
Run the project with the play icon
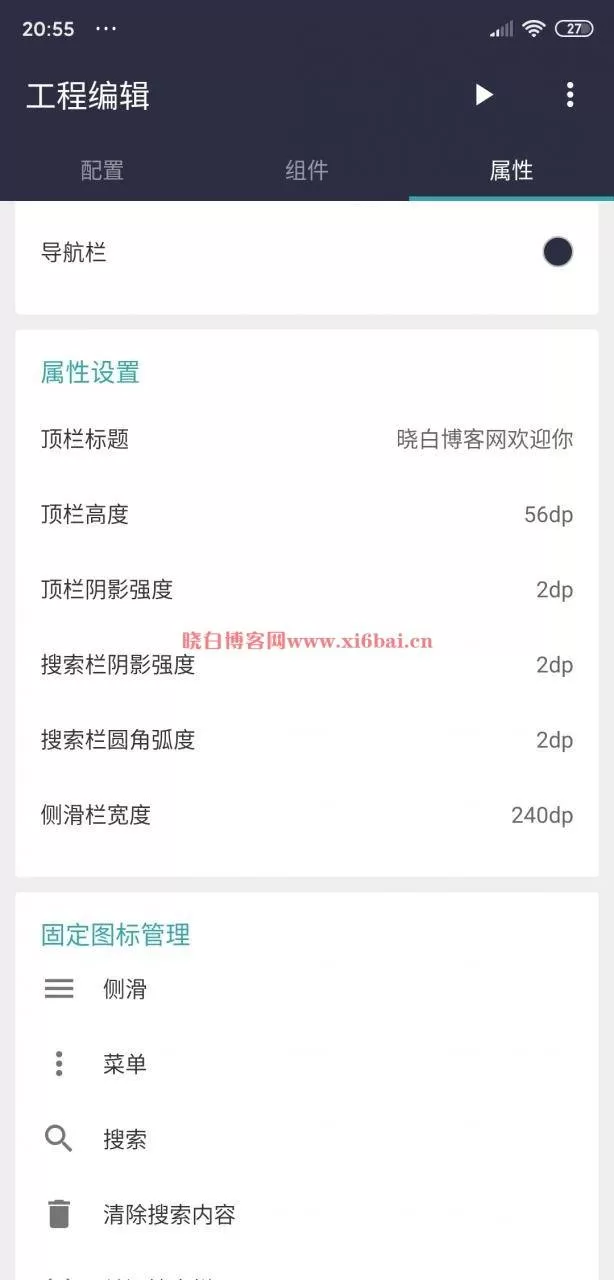[484, 95]
